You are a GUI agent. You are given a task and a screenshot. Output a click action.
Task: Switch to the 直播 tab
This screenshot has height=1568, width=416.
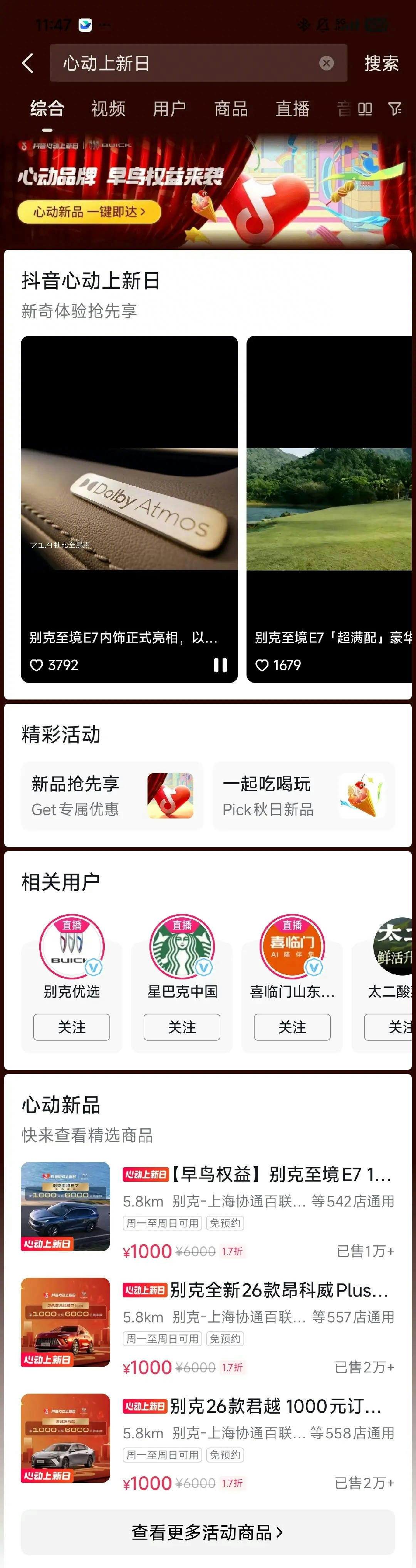coord(292,109)
